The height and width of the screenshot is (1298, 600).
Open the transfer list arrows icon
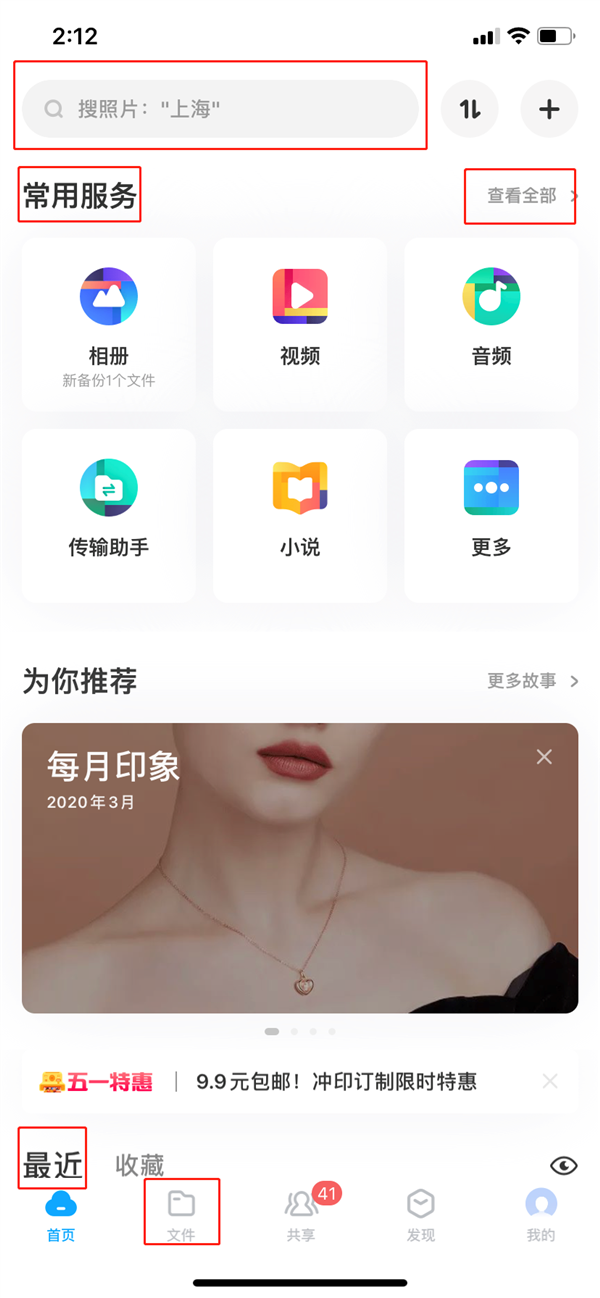point(470,110)
